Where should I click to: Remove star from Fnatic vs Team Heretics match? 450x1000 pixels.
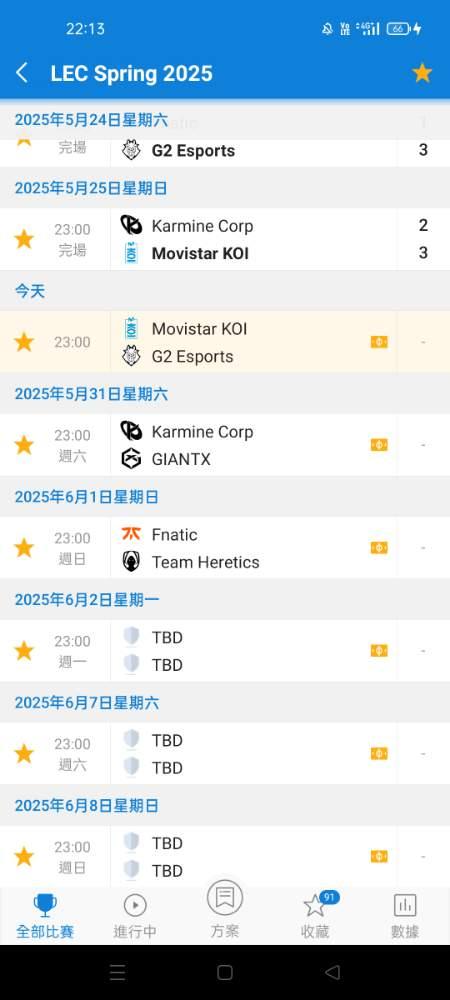pos(24,548)
